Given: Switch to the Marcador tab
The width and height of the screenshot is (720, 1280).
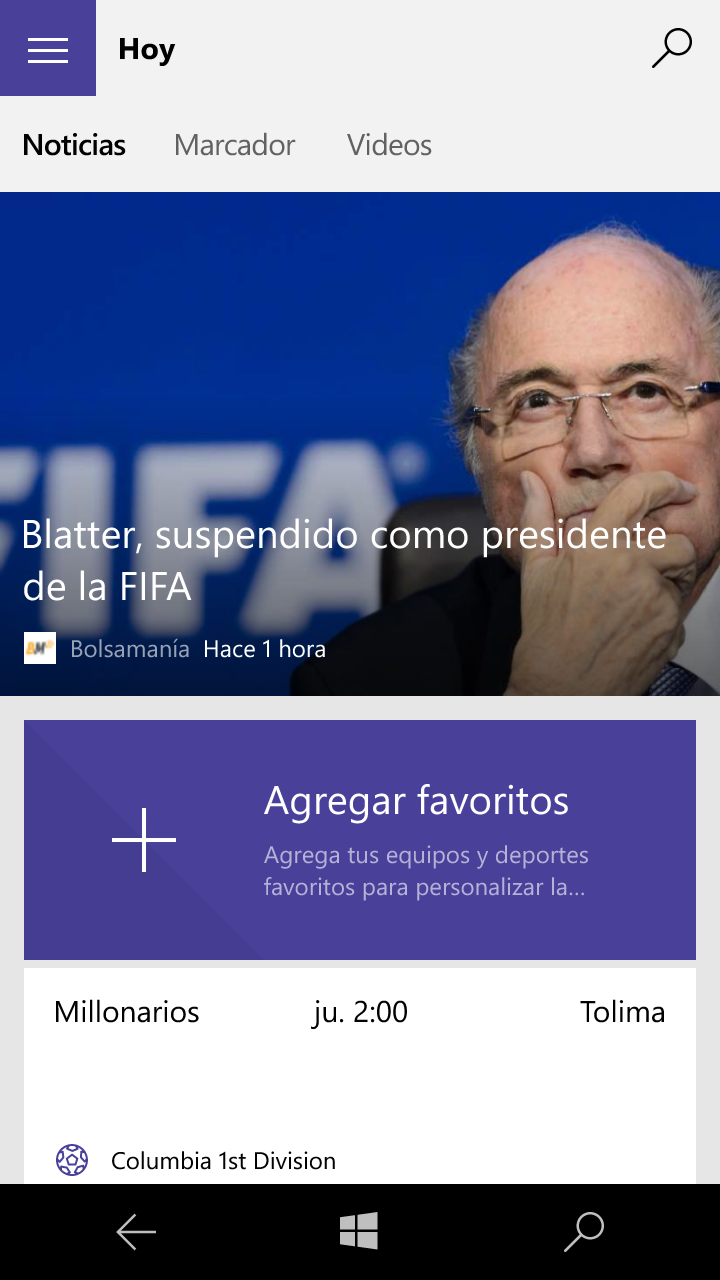Looking at the screenshot, I should [234, 145].
